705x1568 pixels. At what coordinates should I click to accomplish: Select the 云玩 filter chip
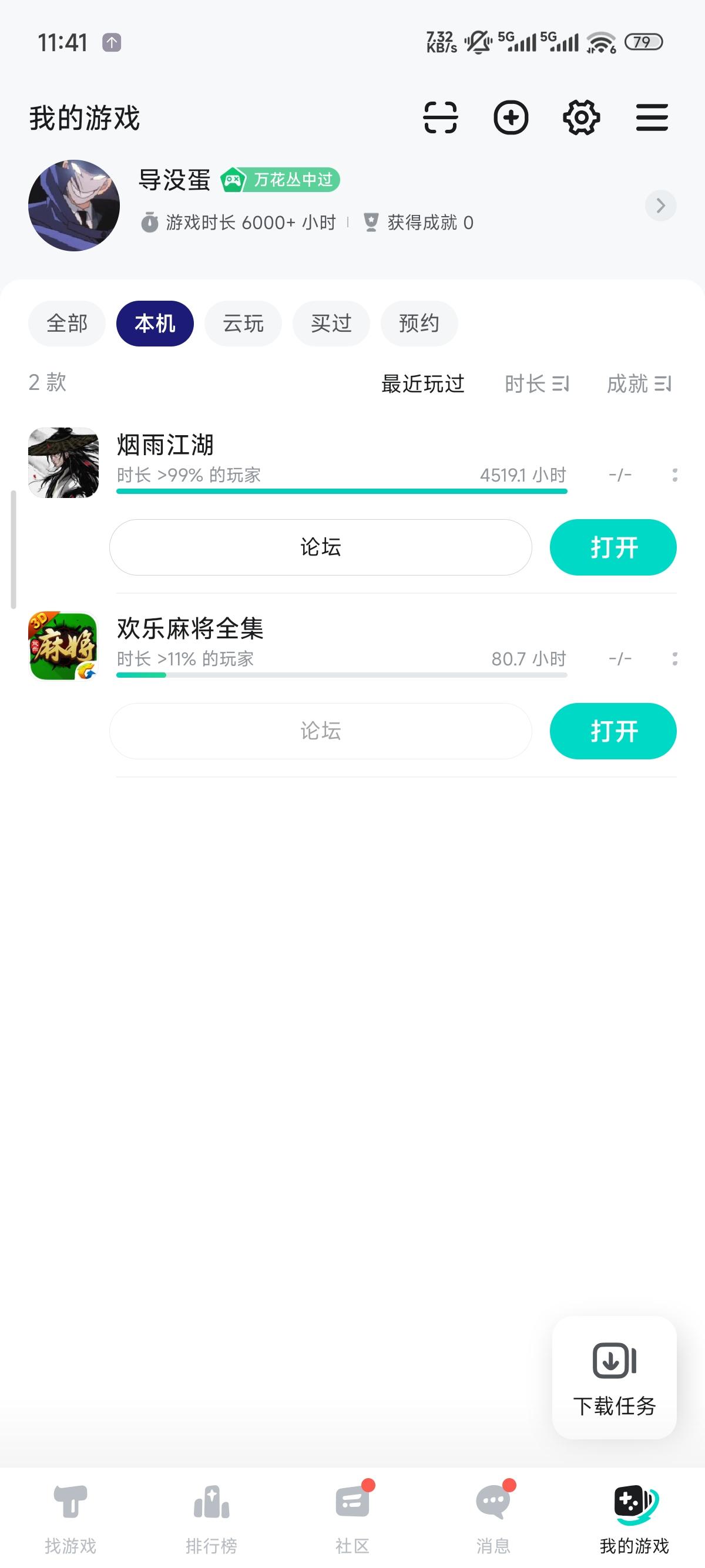coord(243,323)
